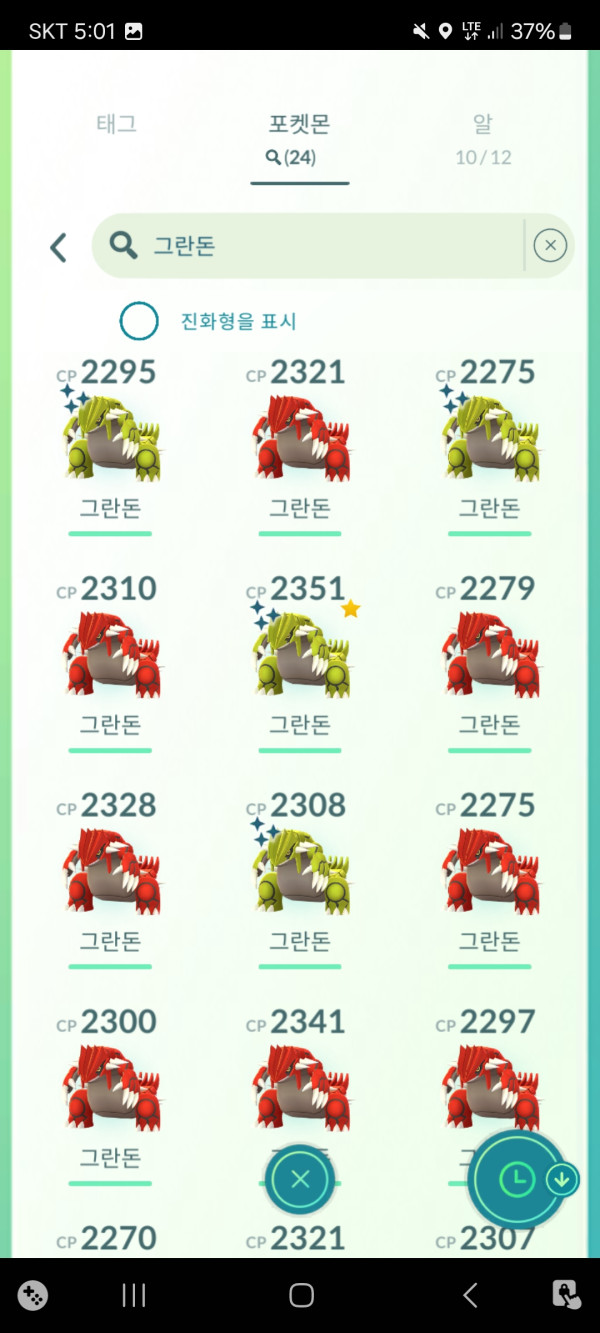Toggle the 진화형을 표시 option
Screen dimensions: 600x1333
(x=139, y=321)
